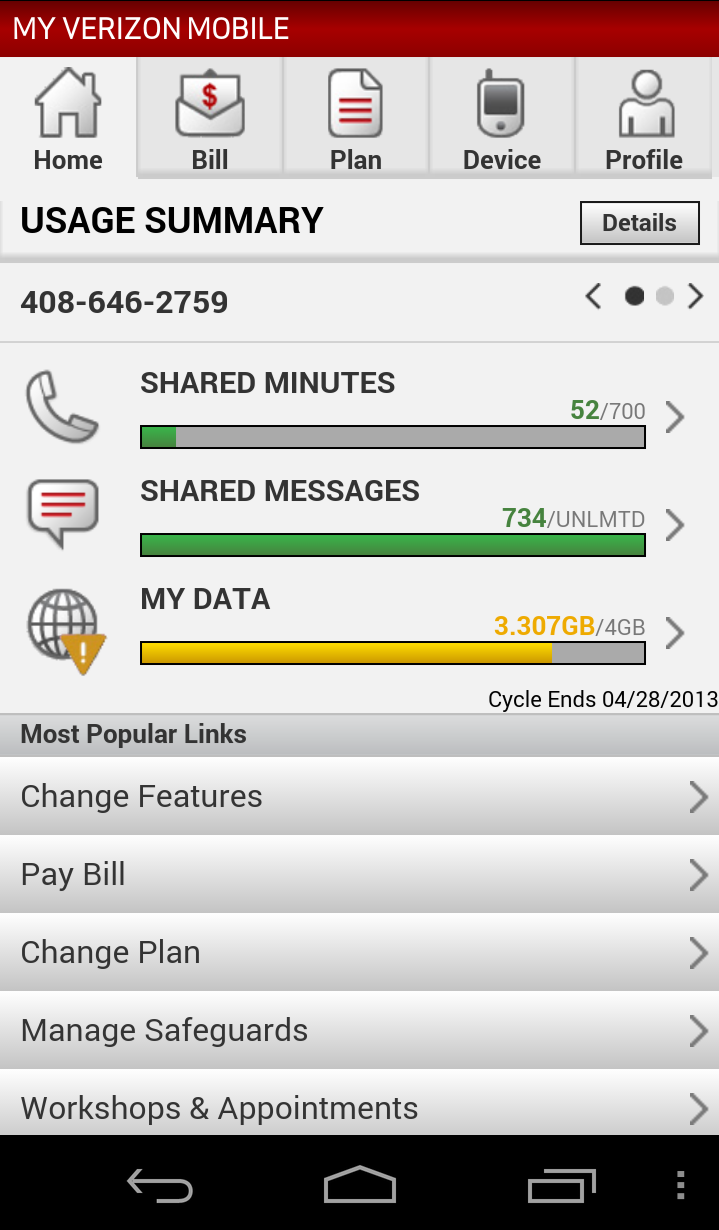
Task: Tap the Home tab
Action: pyautogui.click(x=68, y=118)
